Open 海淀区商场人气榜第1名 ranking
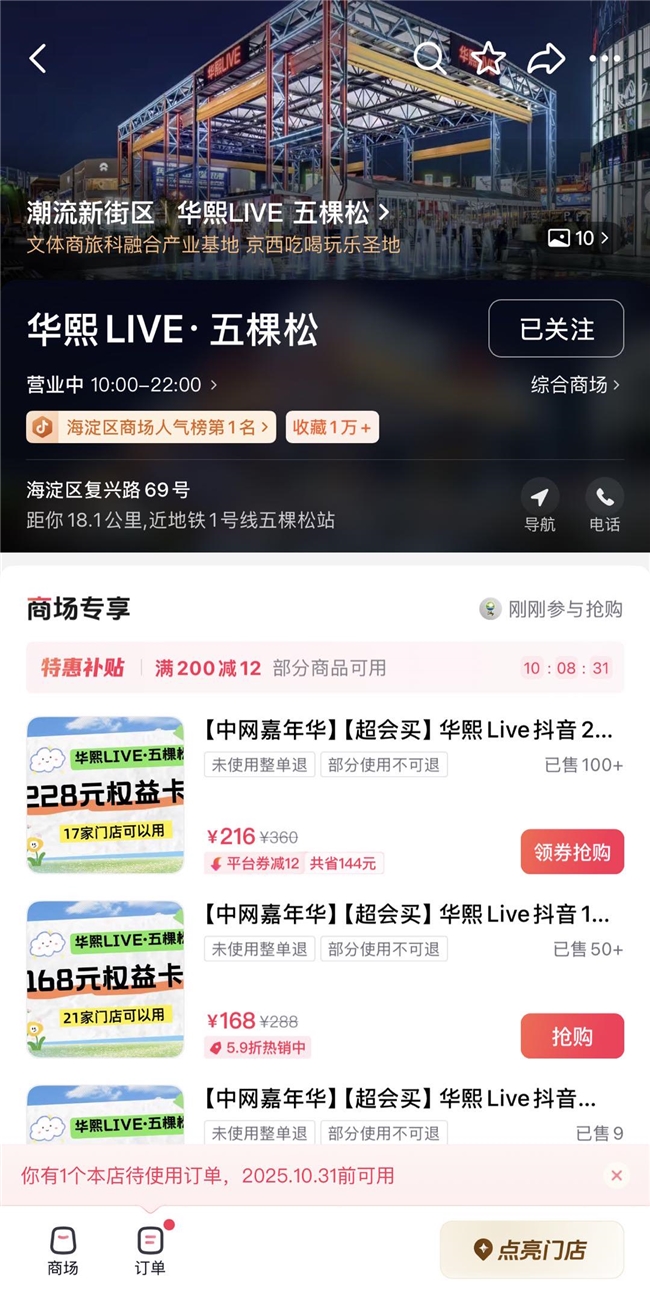Viewport: 650px width, 1301px height. pyautogui.click(x=152, y=428)
